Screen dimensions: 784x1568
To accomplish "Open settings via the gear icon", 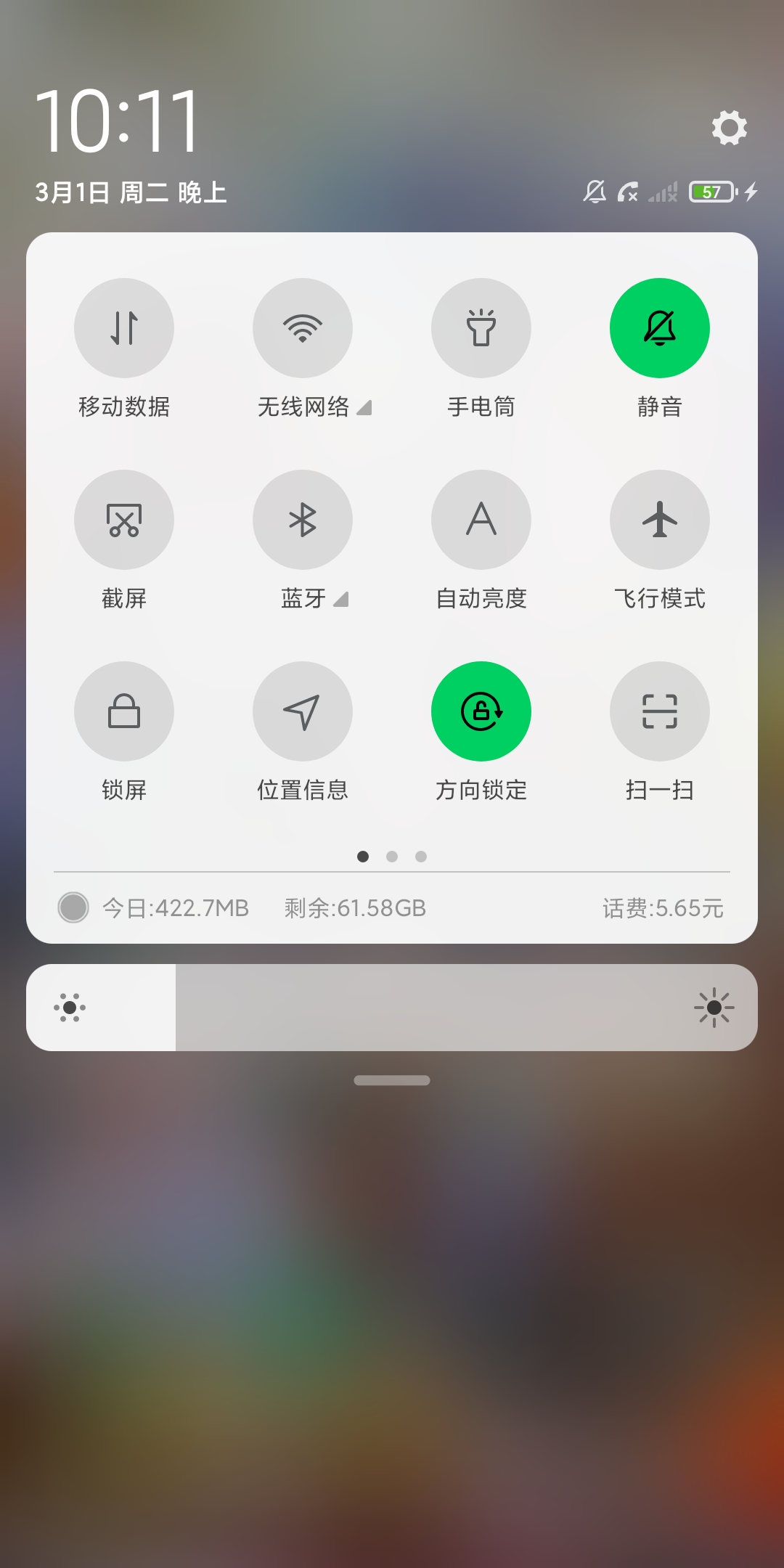I will click(x=729, y=128).
